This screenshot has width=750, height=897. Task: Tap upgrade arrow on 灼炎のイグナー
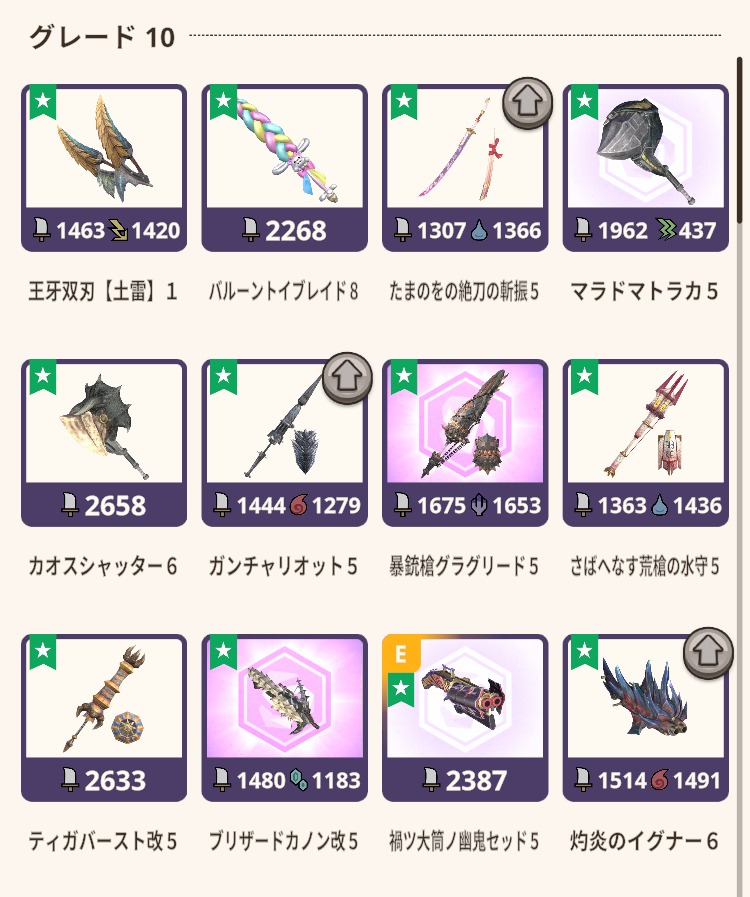tap(708, 653)
